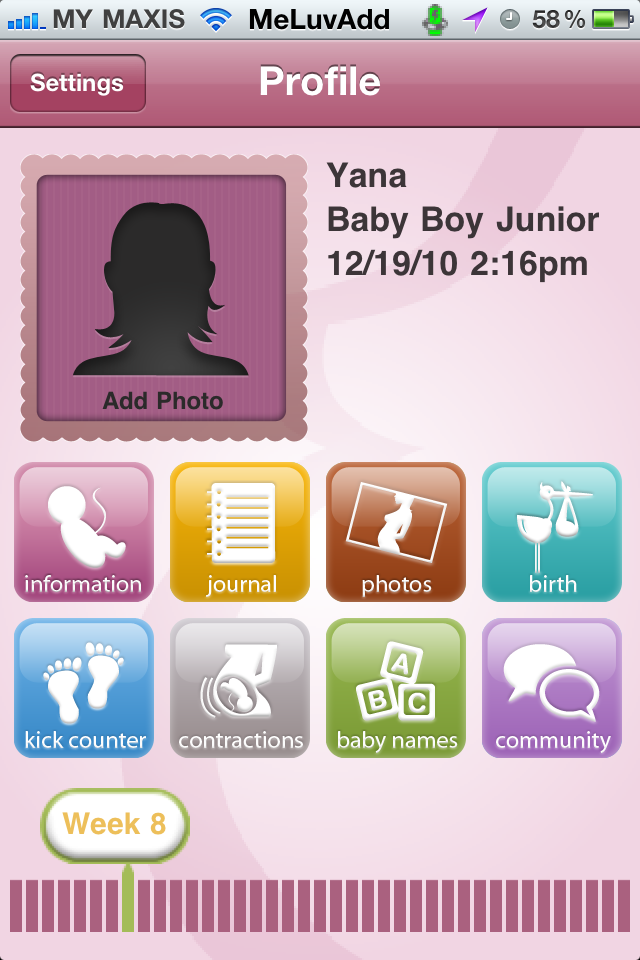Open the information section
This screenshot has width=640, height=960.
click(84, 532)
